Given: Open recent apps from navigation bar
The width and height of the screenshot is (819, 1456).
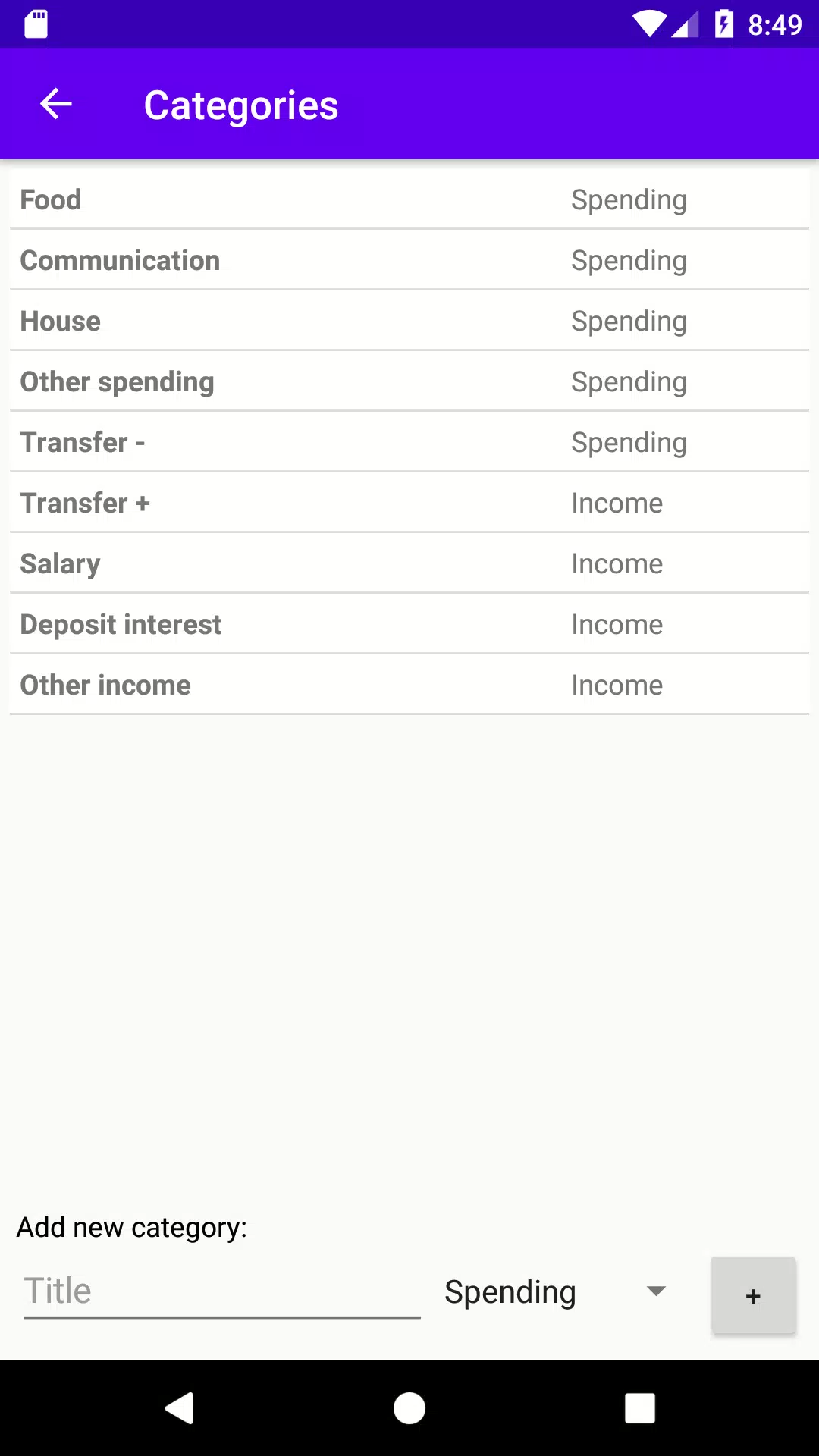Looking at the screenshot, I should [x=640, y=1408].
